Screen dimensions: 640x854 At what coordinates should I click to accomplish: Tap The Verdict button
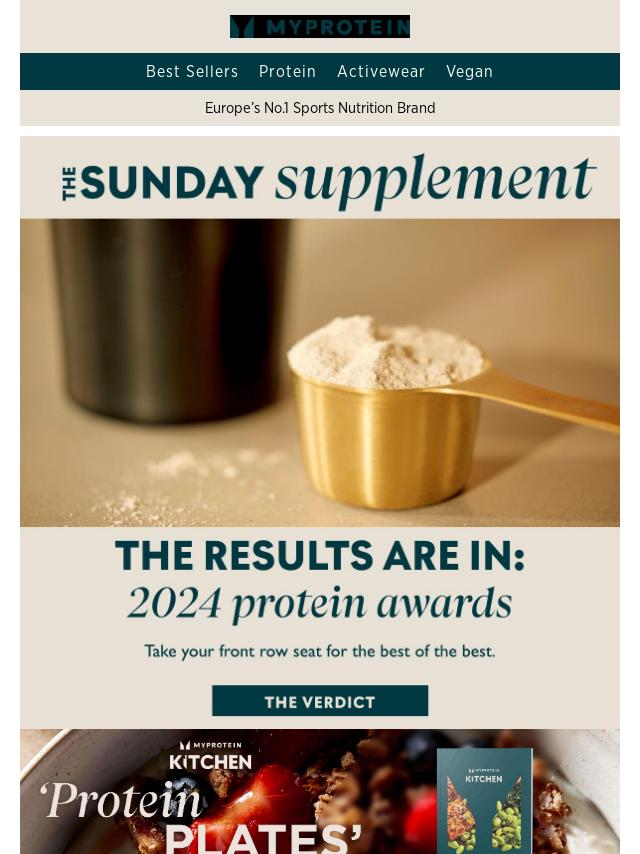320,701
